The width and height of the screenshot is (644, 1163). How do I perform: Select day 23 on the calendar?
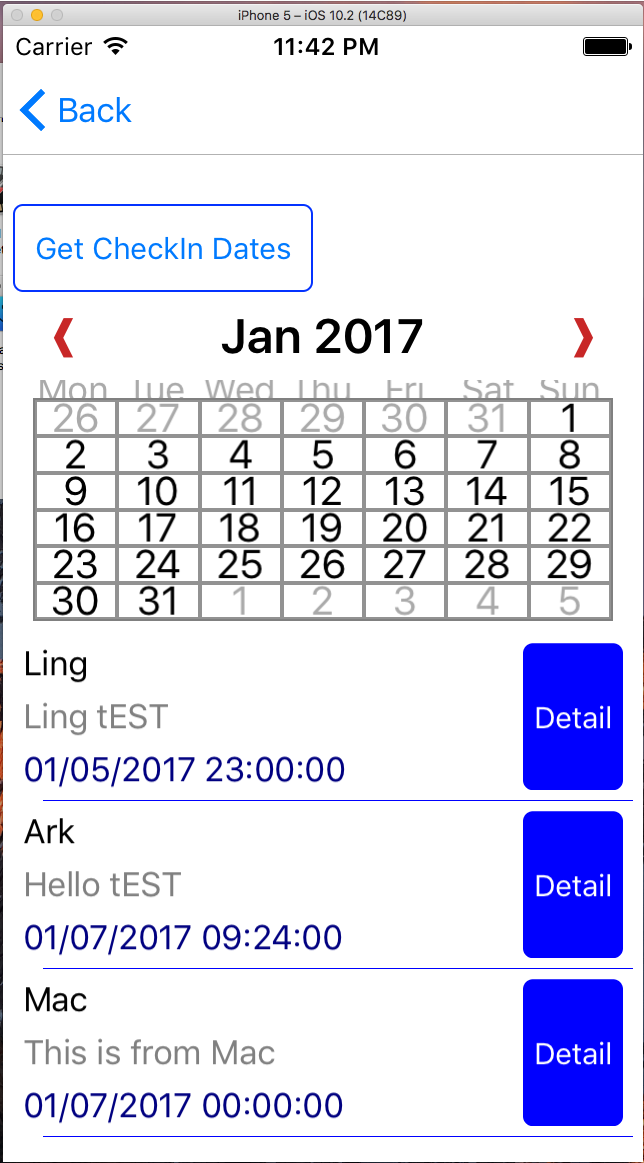click(x=76, y=565)
